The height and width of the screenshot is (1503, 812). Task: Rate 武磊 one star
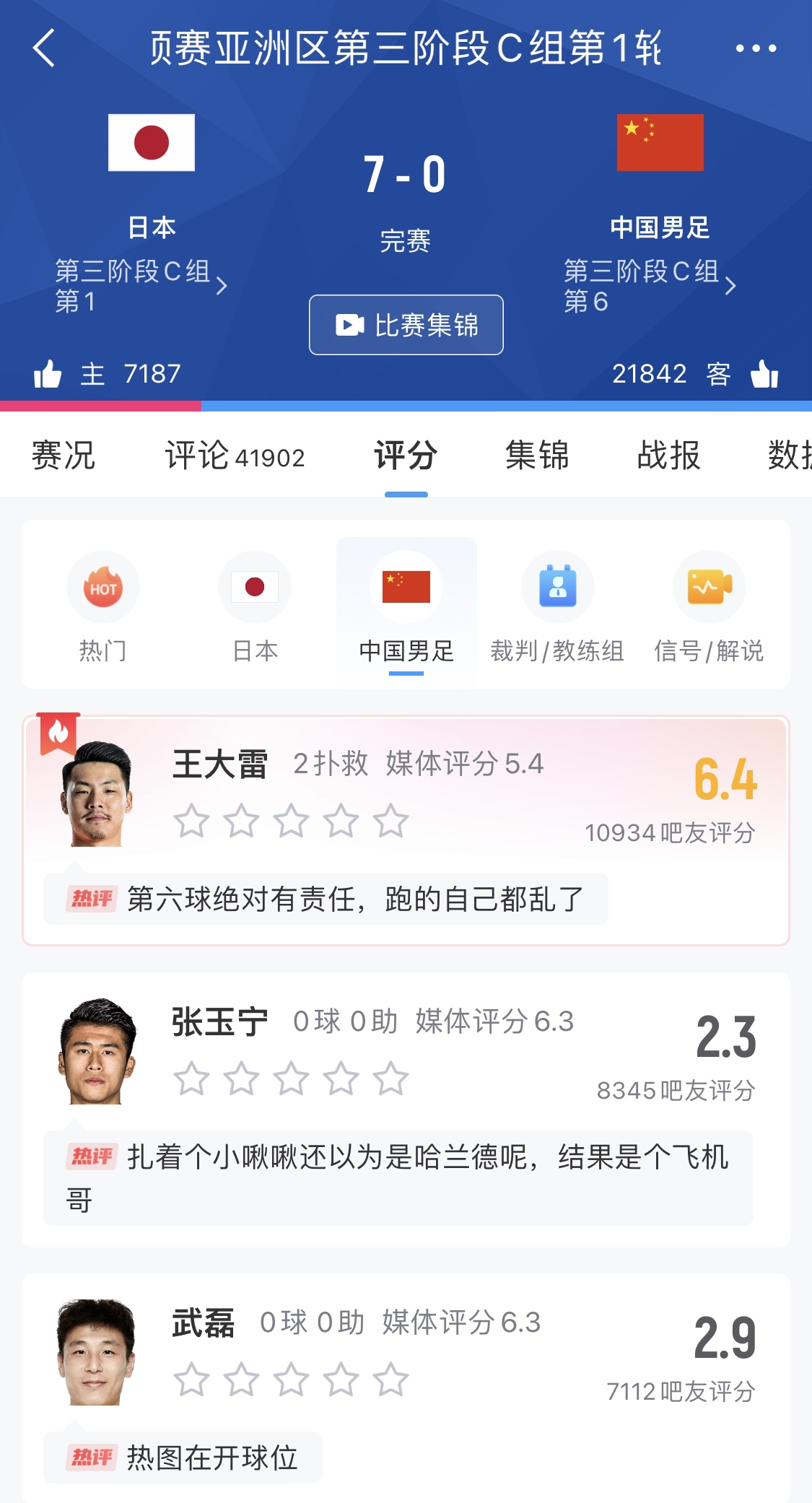point(191,1380)
